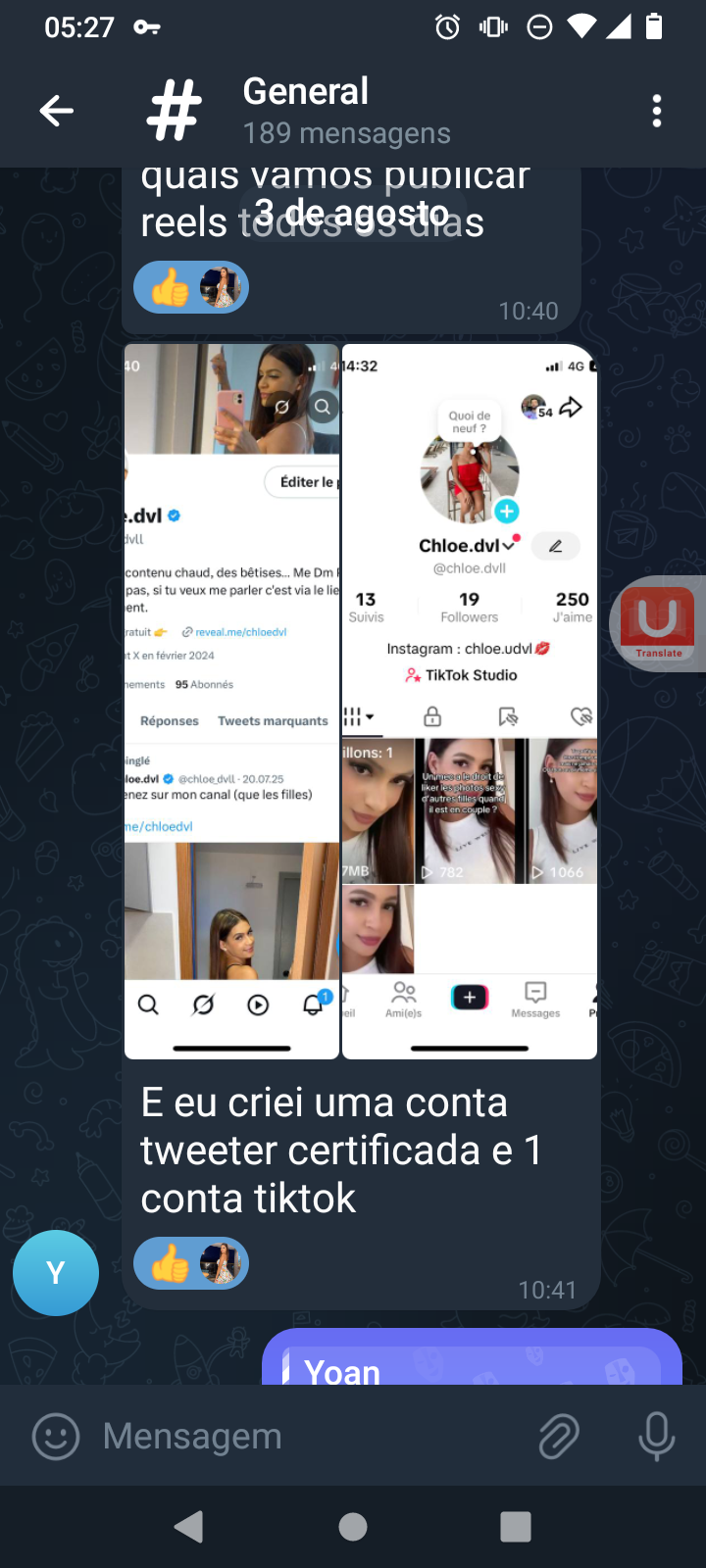This screenshot has height=1568, width=706.
Task: Tap the microphone voice message button
Action: tap(656, 1437)
